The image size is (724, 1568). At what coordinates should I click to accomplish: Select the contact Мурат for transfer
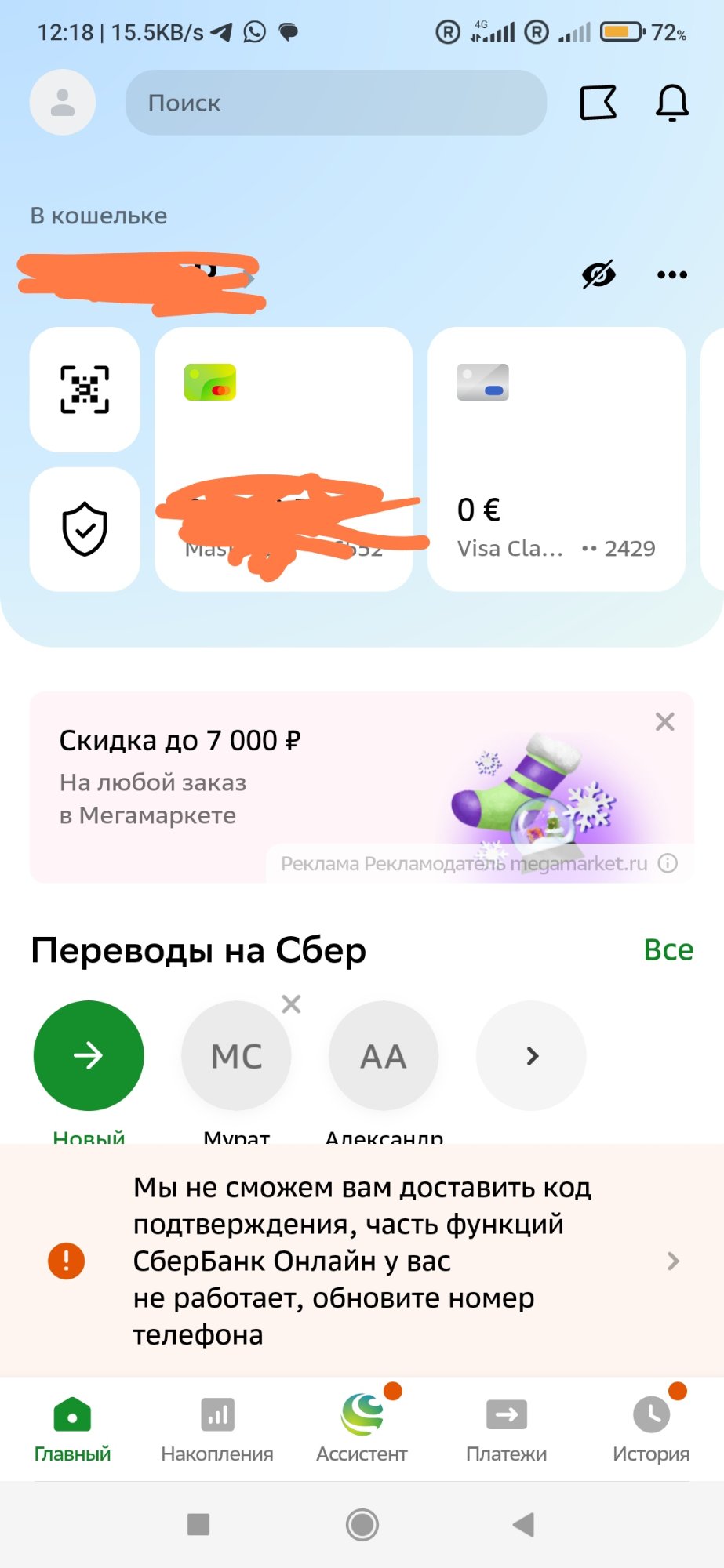[x=236, y=1056]
